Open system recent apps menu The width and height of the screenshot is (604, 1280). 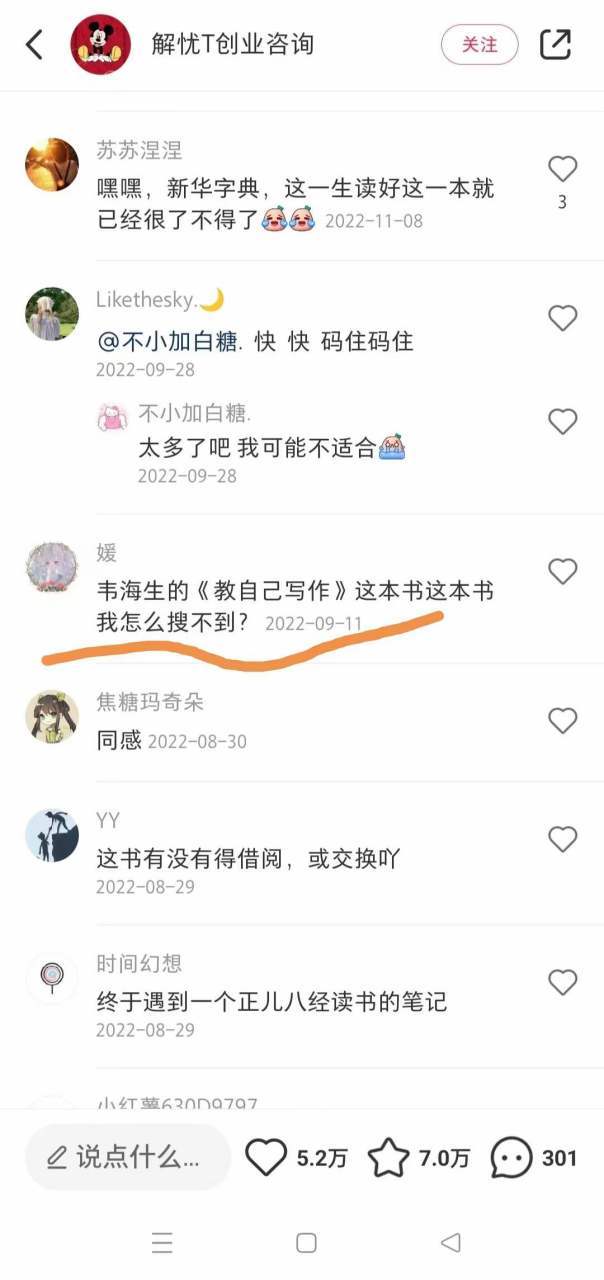[162, 1243]
